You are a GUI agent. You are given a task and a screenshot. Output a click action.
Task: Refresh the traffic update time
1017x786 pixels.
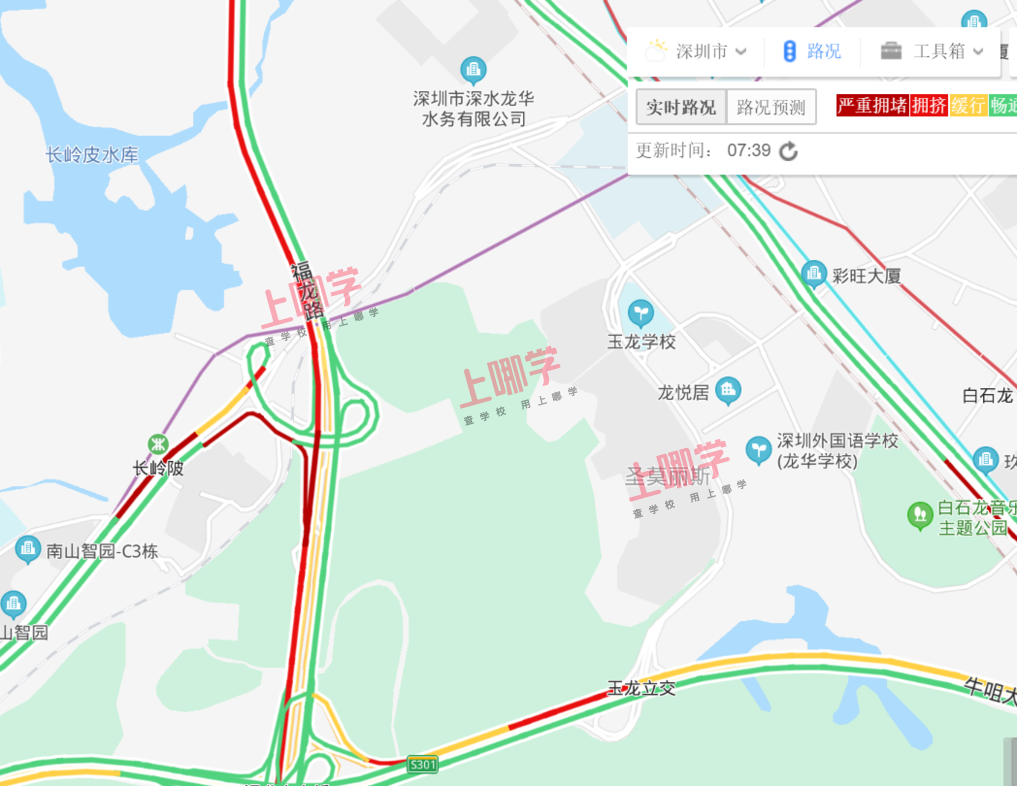click(789, 151)
